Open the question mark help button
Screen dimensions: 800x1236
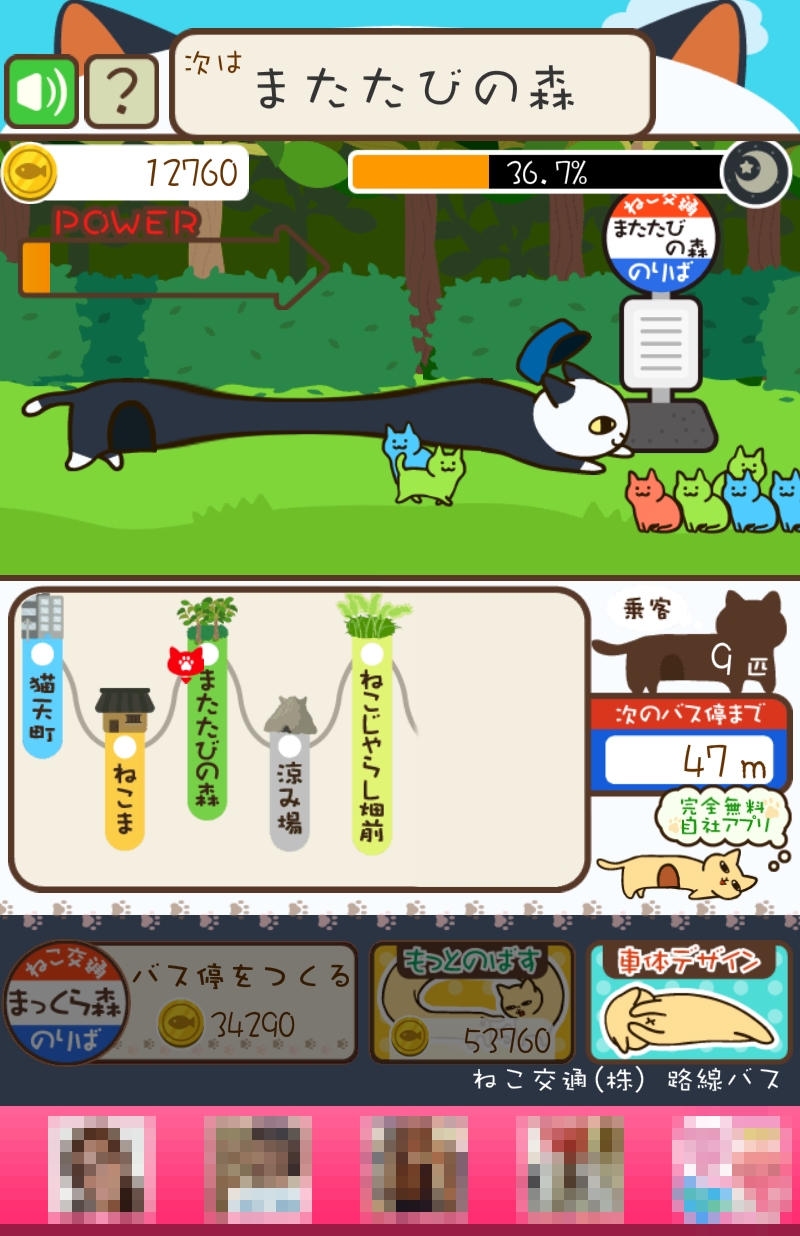(121, 92)
